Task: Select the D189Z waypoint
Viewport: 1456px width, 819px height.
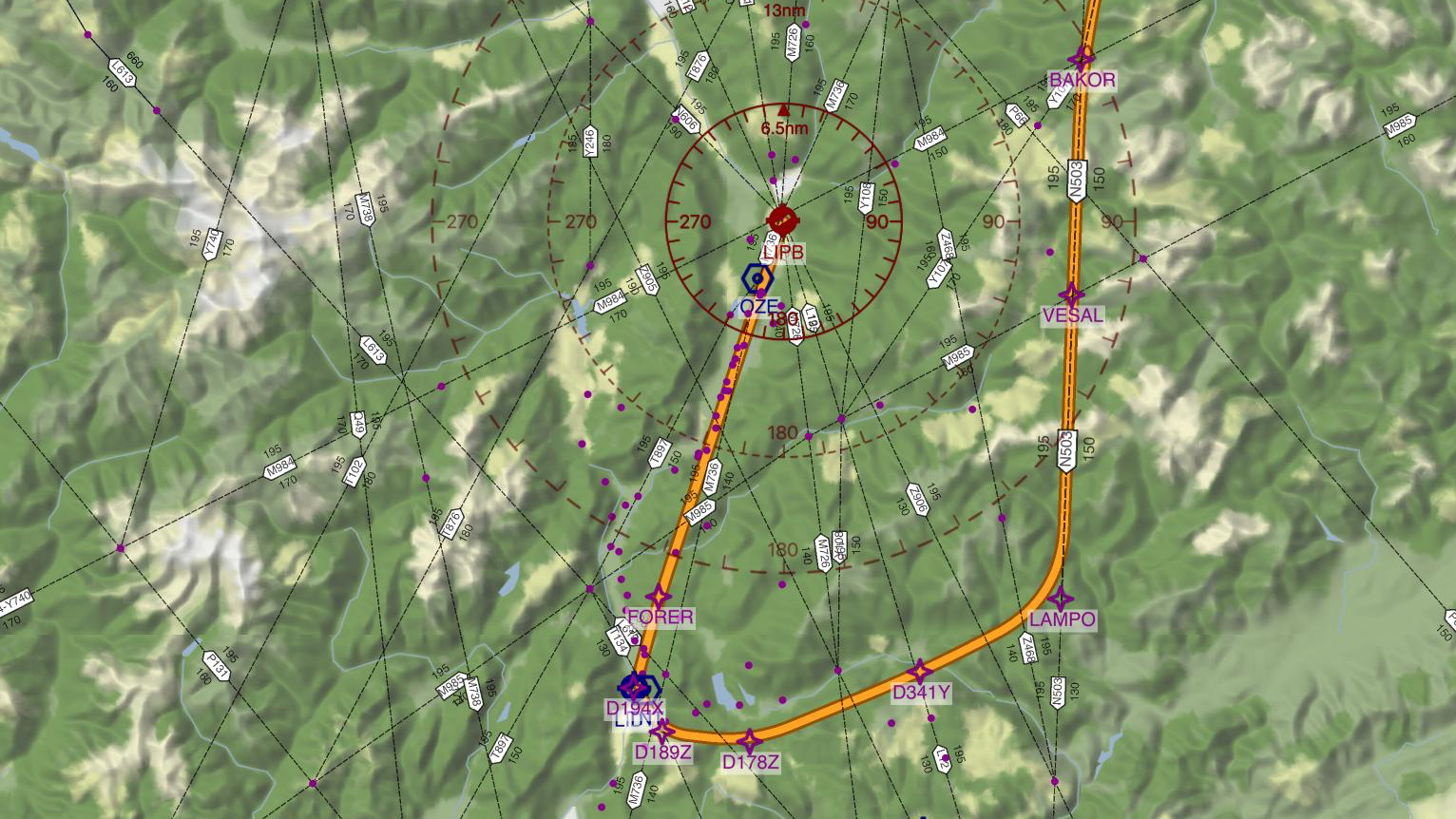Action: pos(662,731)
